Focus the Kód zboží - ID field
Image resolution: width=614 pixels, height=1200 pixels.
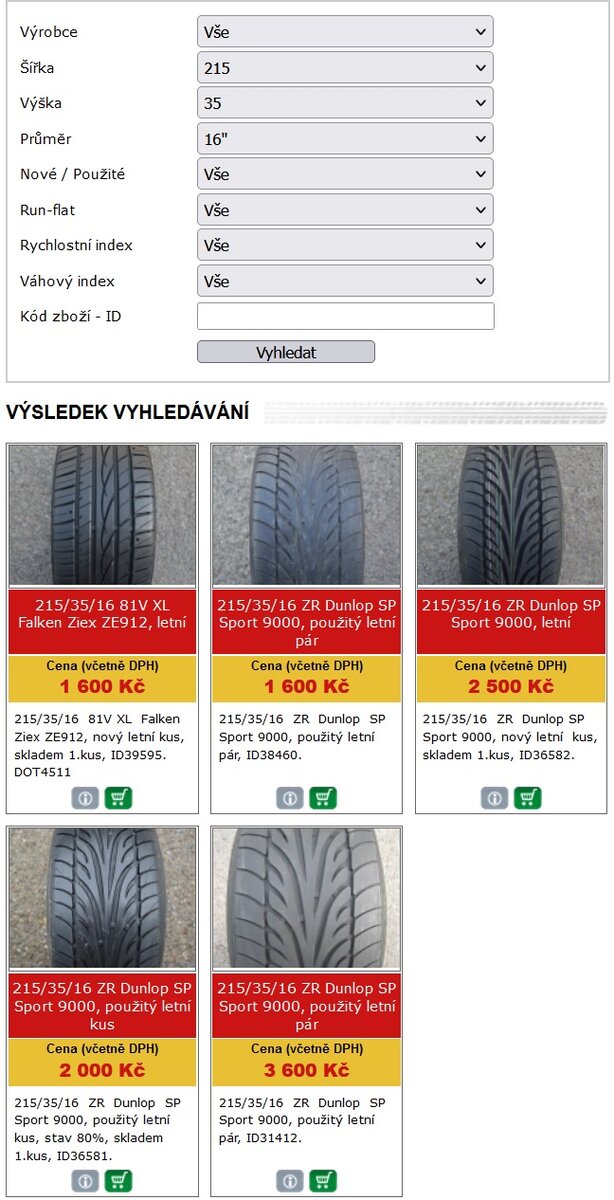coord(345,316)
